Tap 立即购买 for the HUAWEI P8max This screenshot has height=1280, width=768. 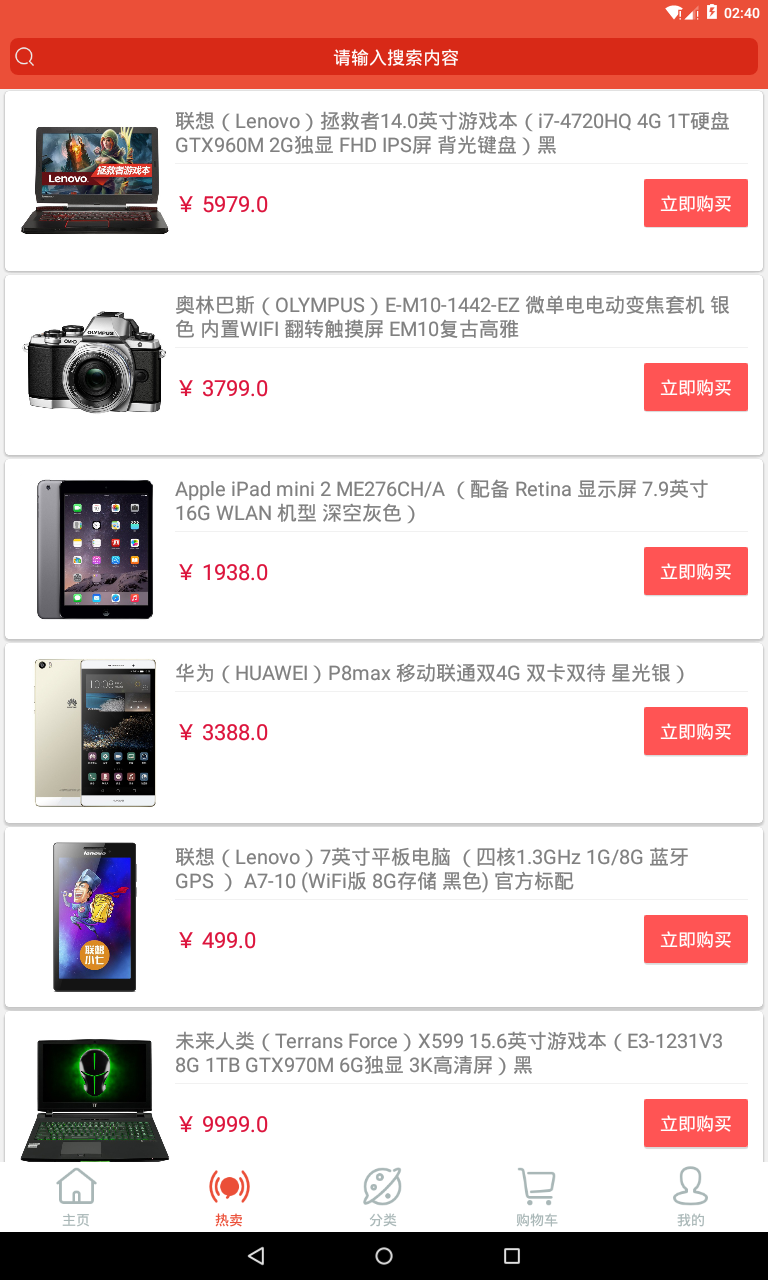pos(695,732)
